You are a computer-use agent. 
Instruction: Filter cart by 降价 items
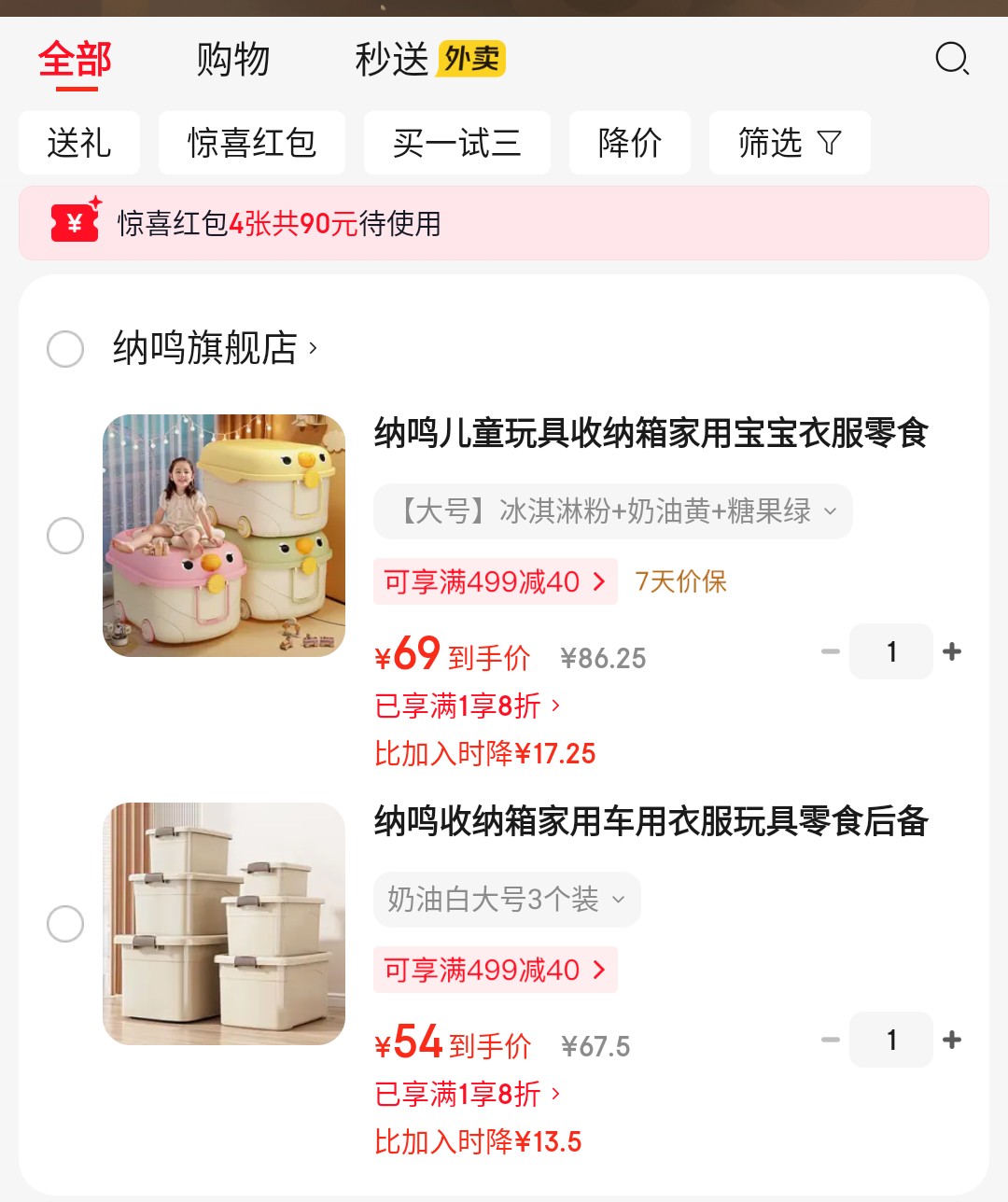pos(630,143)
